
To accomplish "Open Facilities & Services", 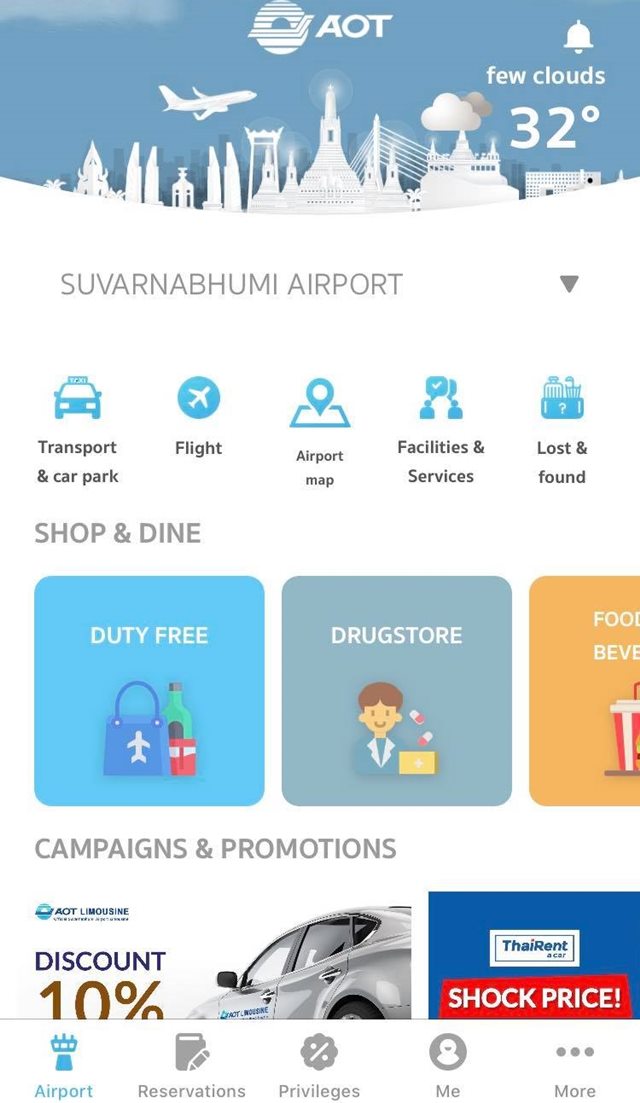I will pos(440,430).
